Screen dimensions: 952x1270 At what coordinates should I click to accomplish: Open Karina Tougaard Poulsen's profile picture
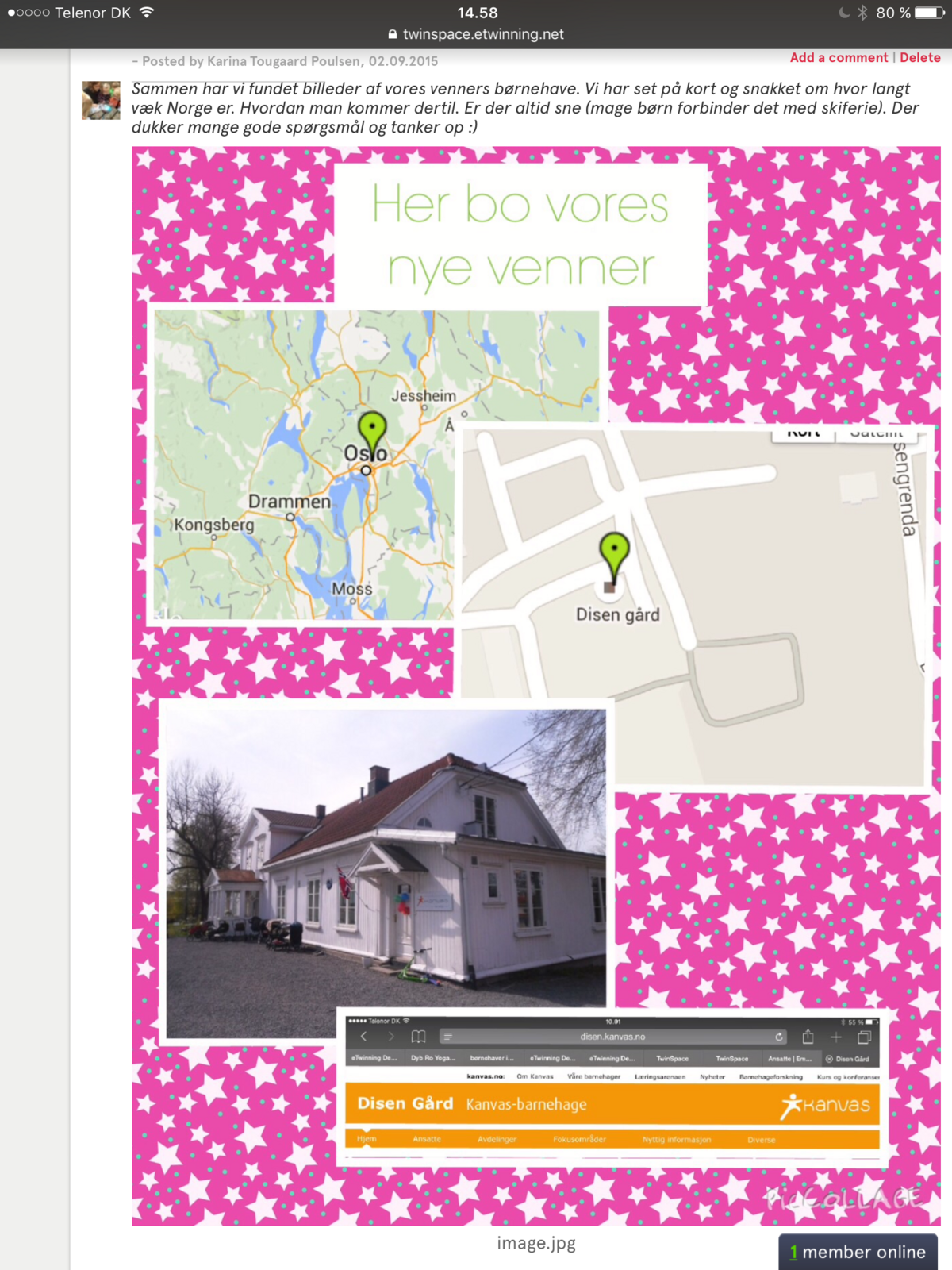pyautogui.click(x=101, y=100)
